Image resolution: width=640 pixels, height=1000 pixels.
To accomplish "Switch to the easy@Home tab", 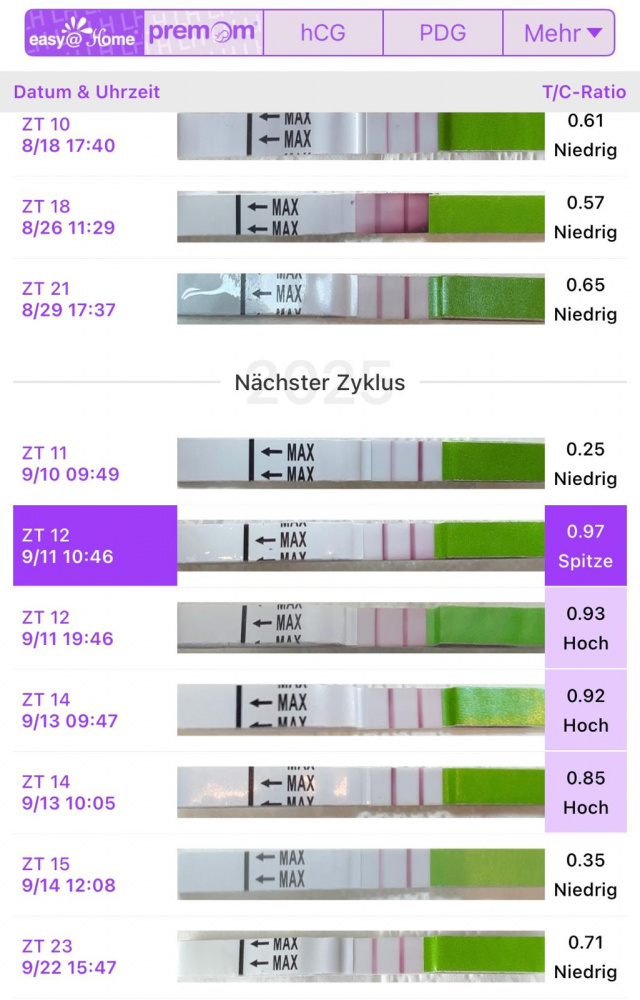I will (85, 33).
